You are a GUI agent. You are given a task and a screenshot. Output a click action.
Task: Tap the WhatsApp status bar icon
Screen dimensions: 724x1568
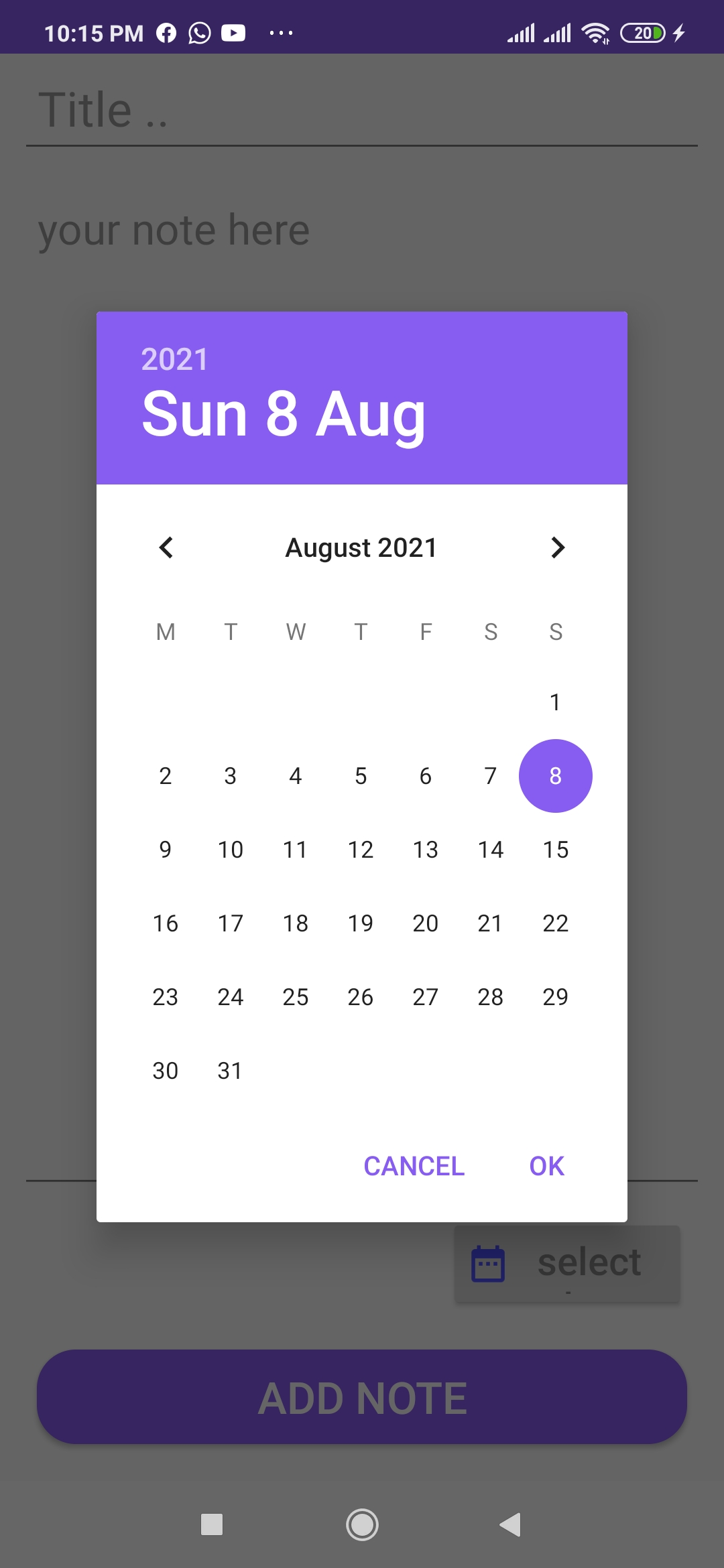200,32
